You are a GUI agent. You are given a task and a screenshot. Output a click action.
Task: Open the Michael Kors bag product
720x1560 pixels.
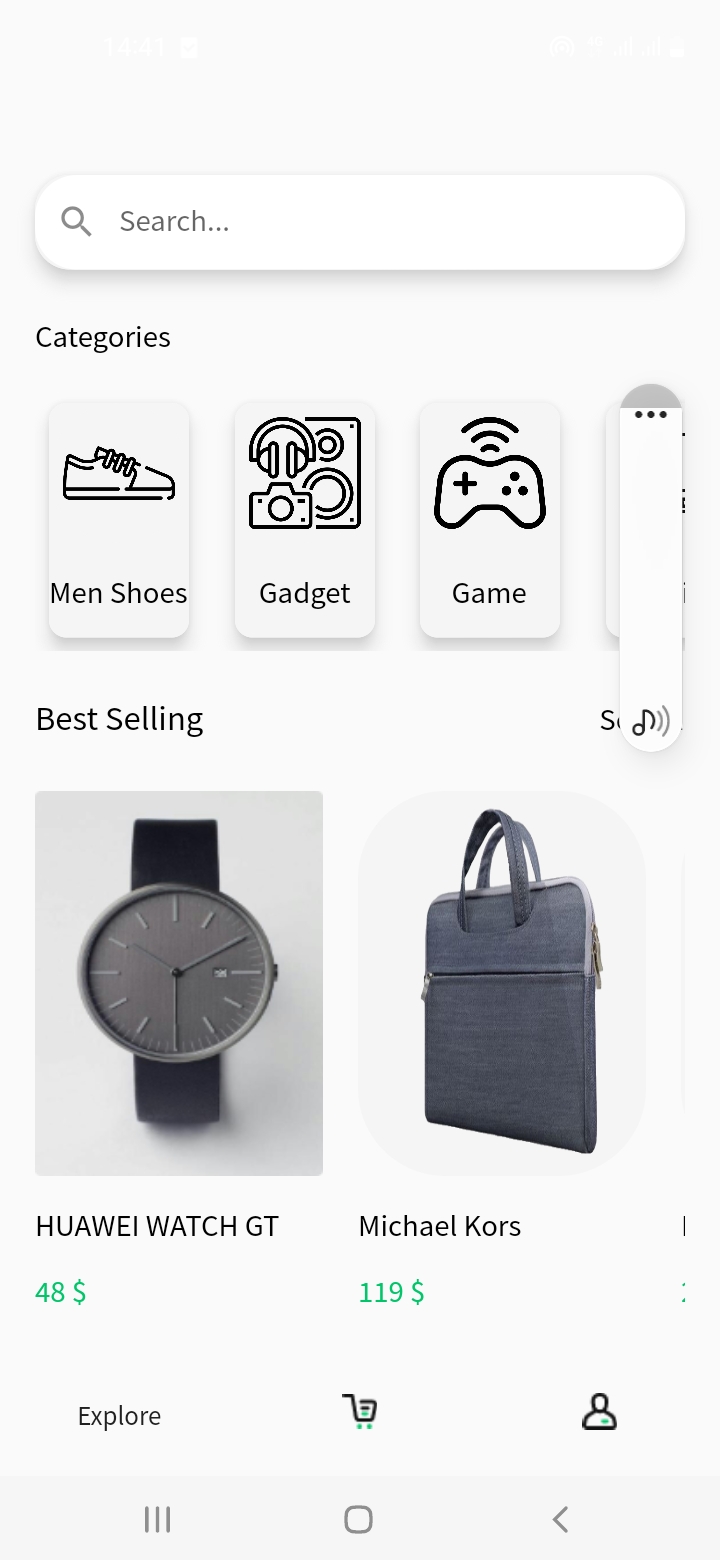(502, 983)
